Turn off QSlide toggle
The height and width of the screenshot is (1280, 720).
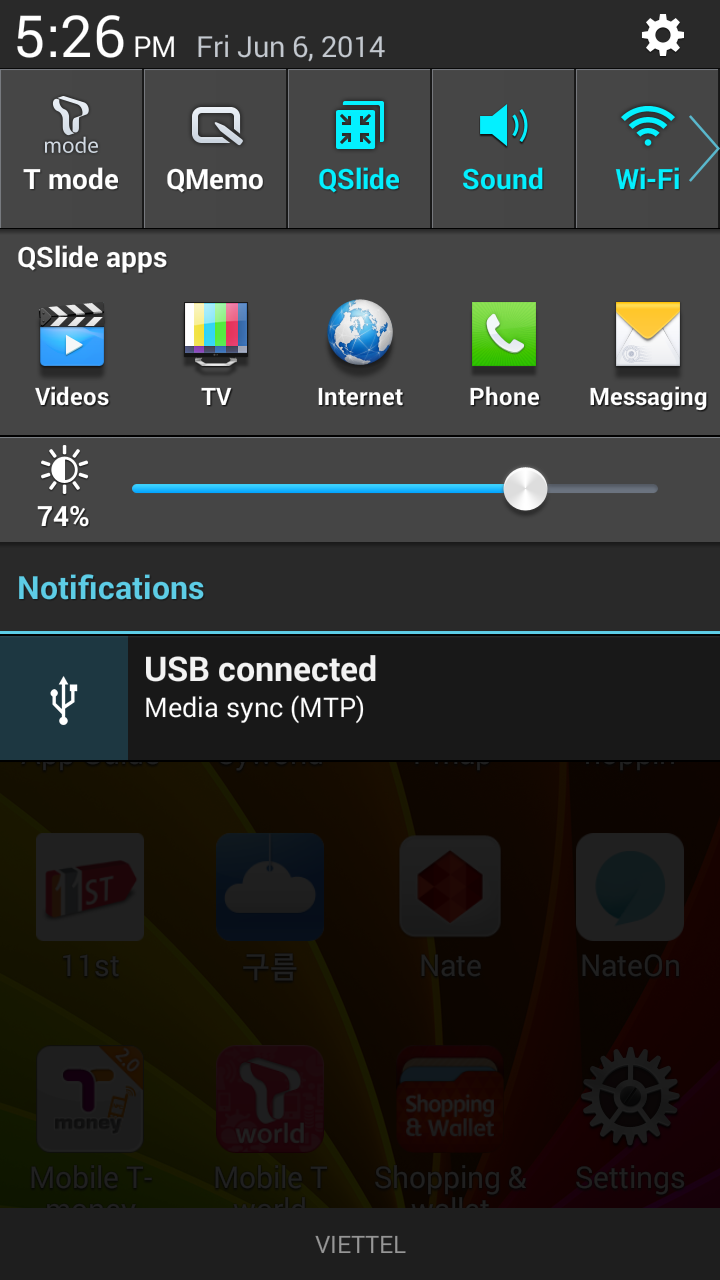pos(359,149)
